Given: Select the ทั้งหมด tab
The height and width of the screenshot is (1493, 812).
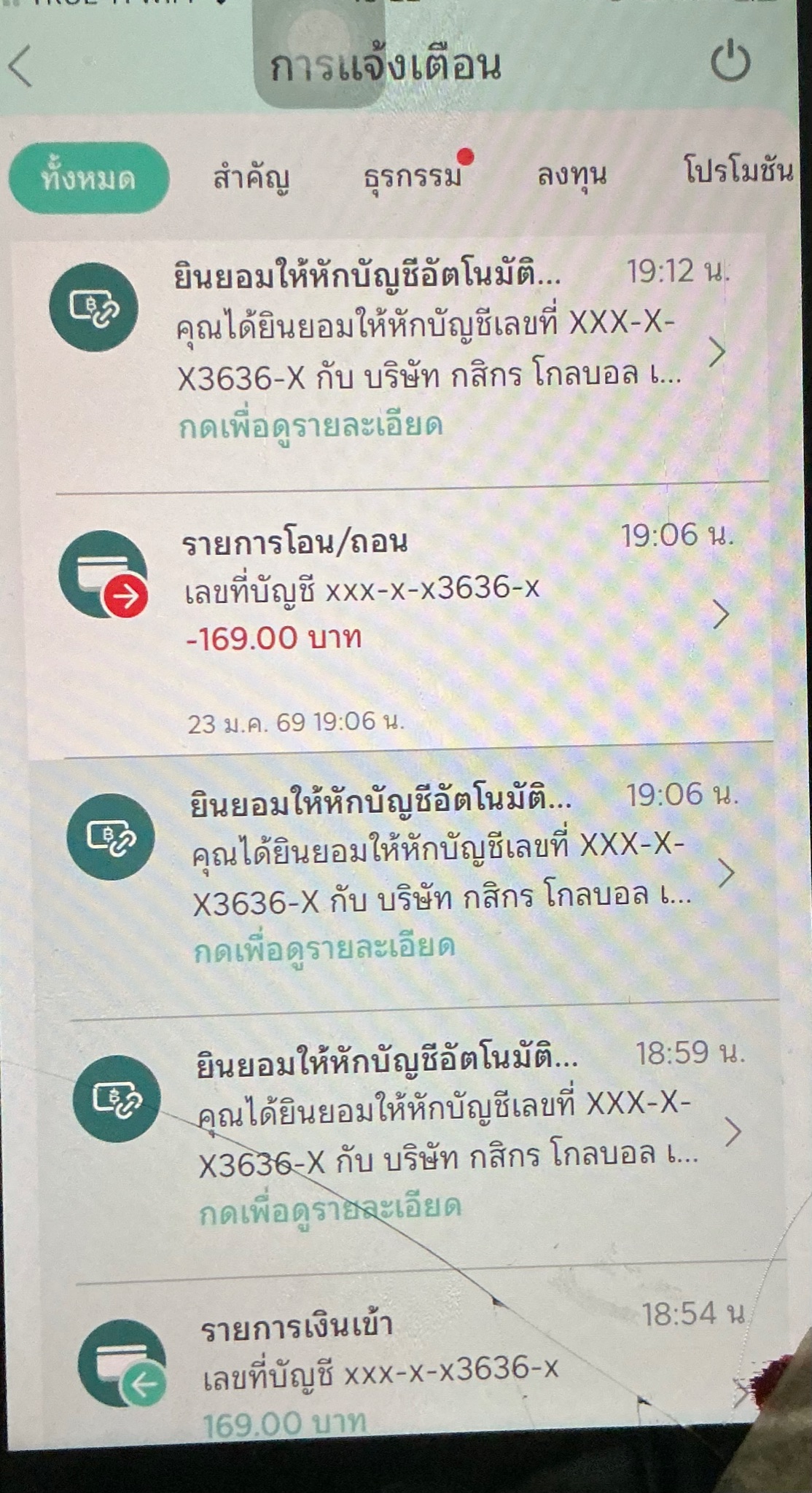Looking at the screenshot, I should (89, 177).
